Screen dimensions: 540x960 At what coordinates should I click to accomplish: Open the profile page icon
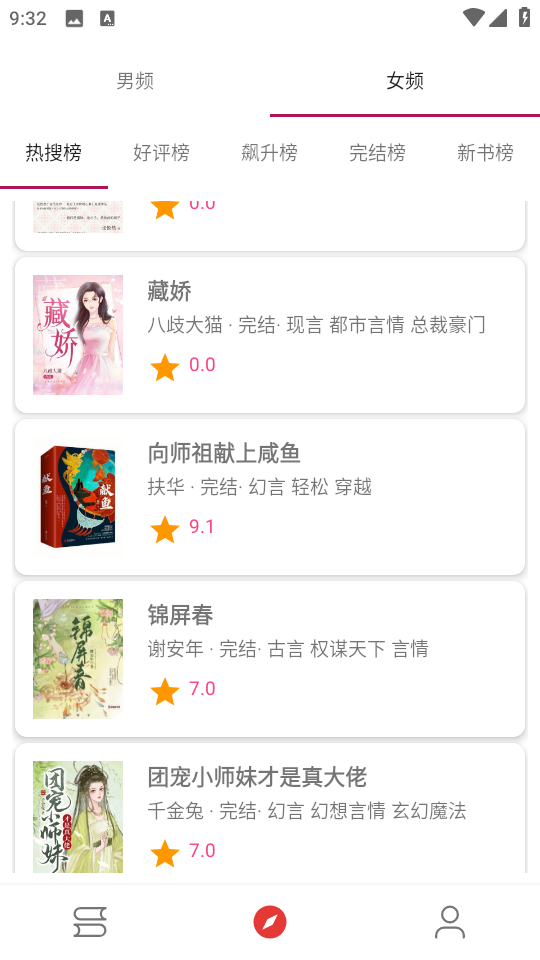click(450, 922)
